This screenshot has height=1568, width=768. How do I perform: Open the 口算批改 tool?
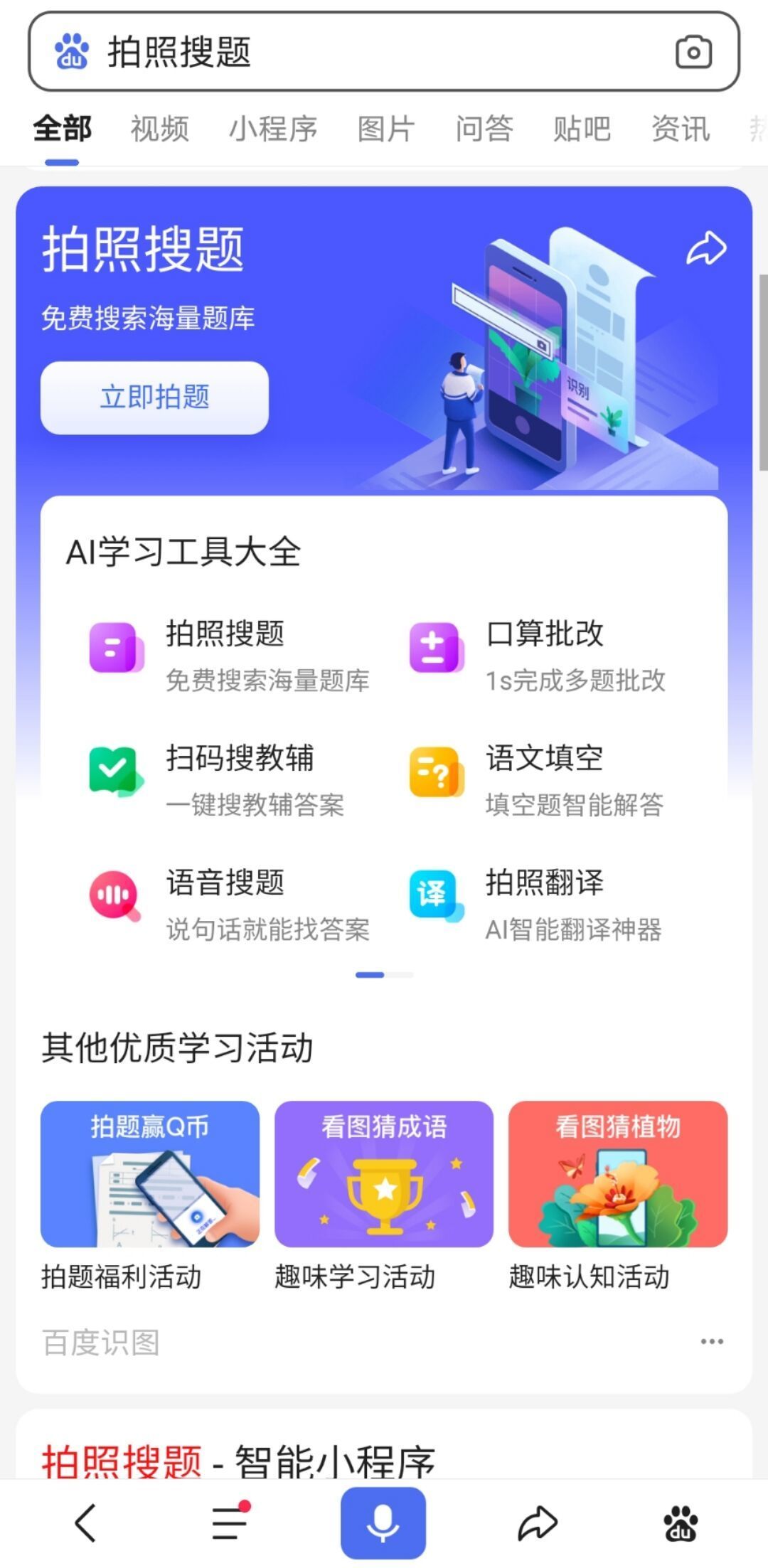(x=544, y=654)
